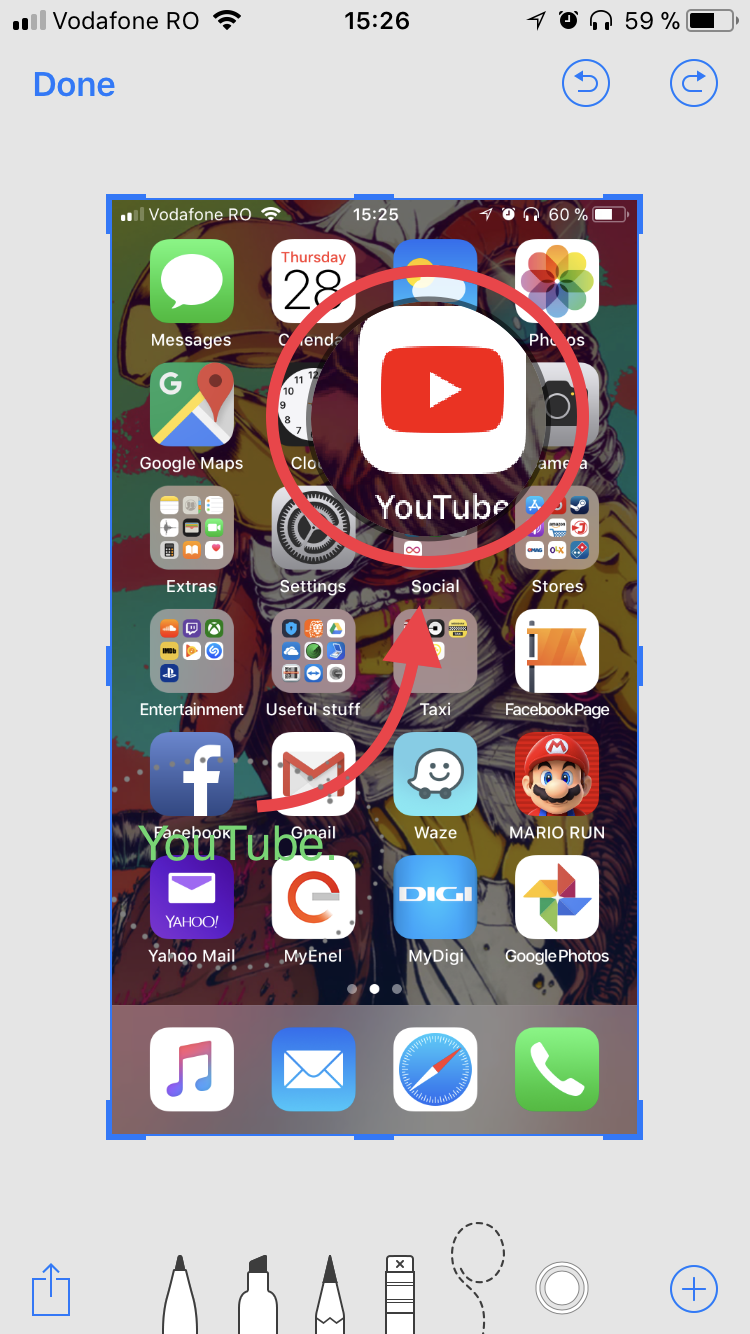Select the highlighter marker tool
The height and width of the screenshot is (1334, 750).
coord(257,1294)
